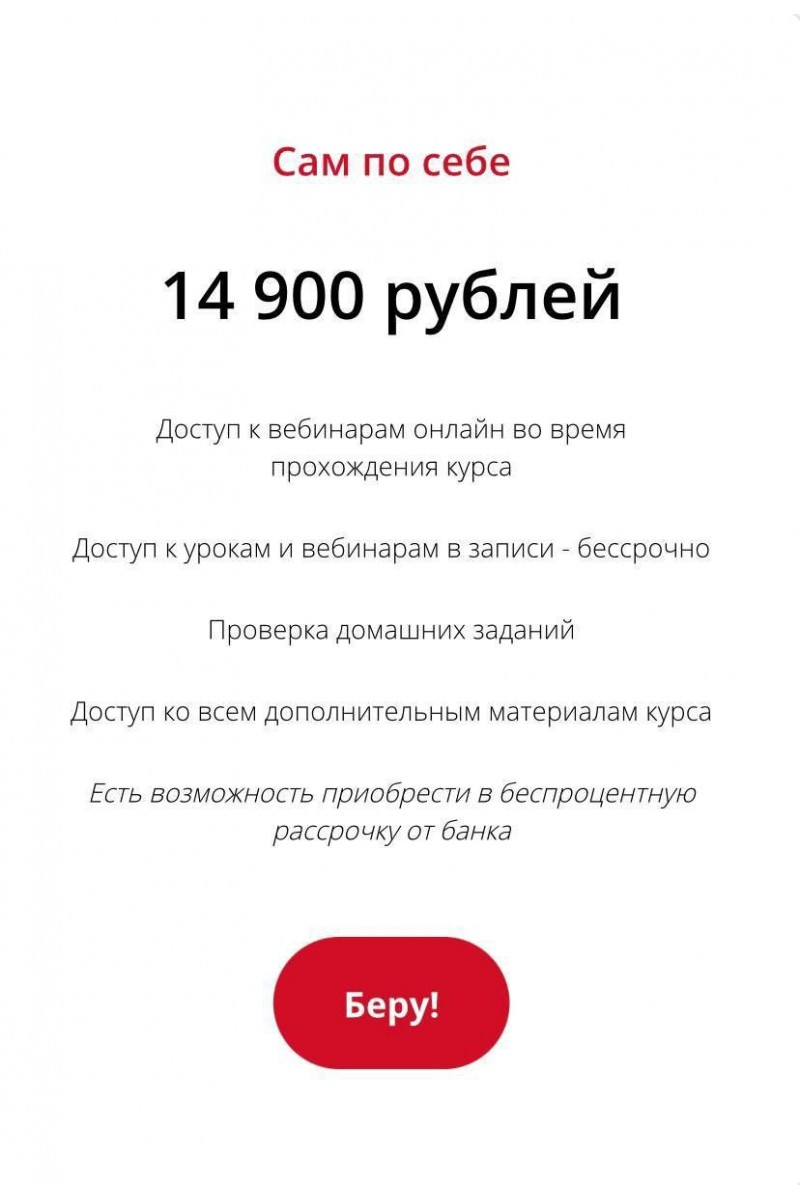This screenshot has width=800, height=1200.
Task: Tap the red Беру! button
Action: (391, 1003)
